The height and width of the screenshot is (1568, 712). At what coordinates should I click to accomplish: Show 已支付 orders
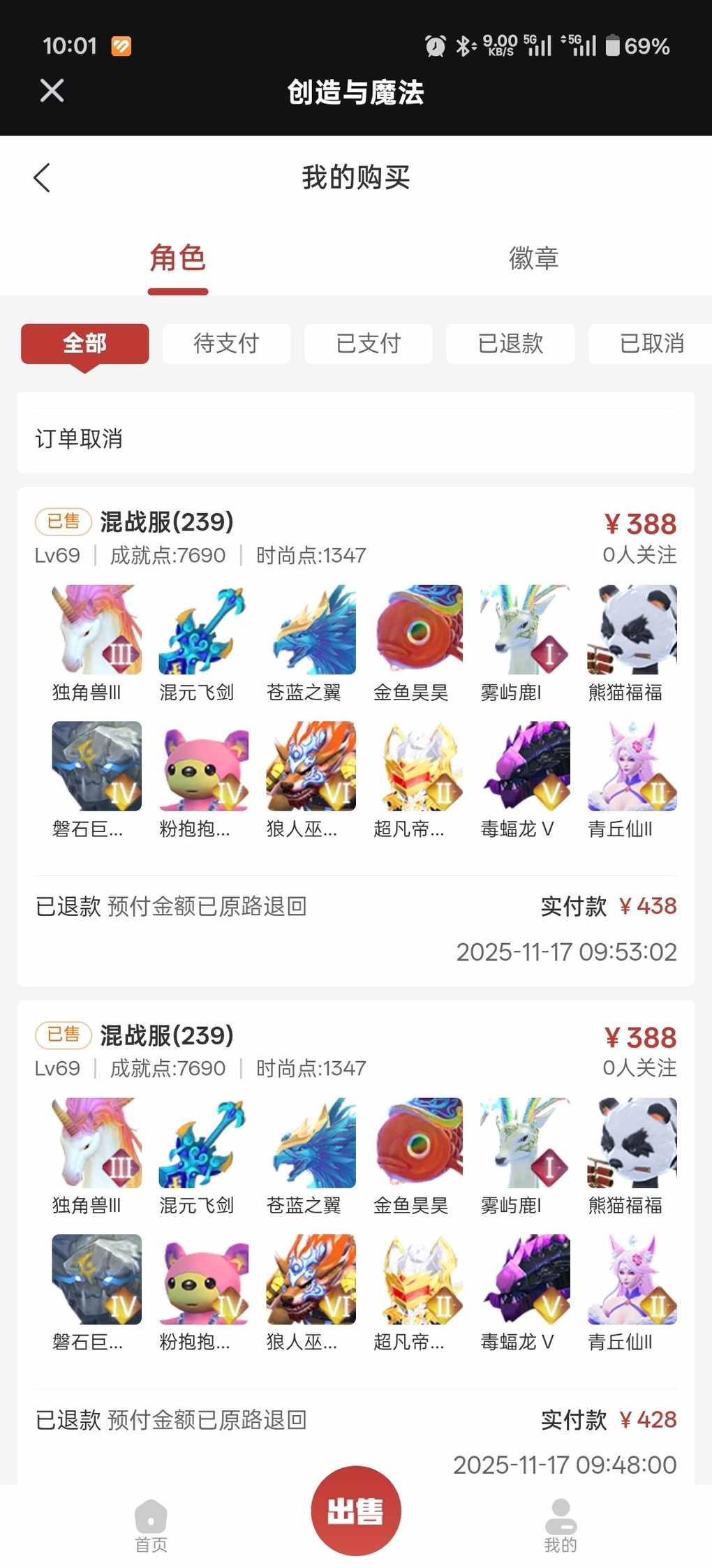coord(368,343)
